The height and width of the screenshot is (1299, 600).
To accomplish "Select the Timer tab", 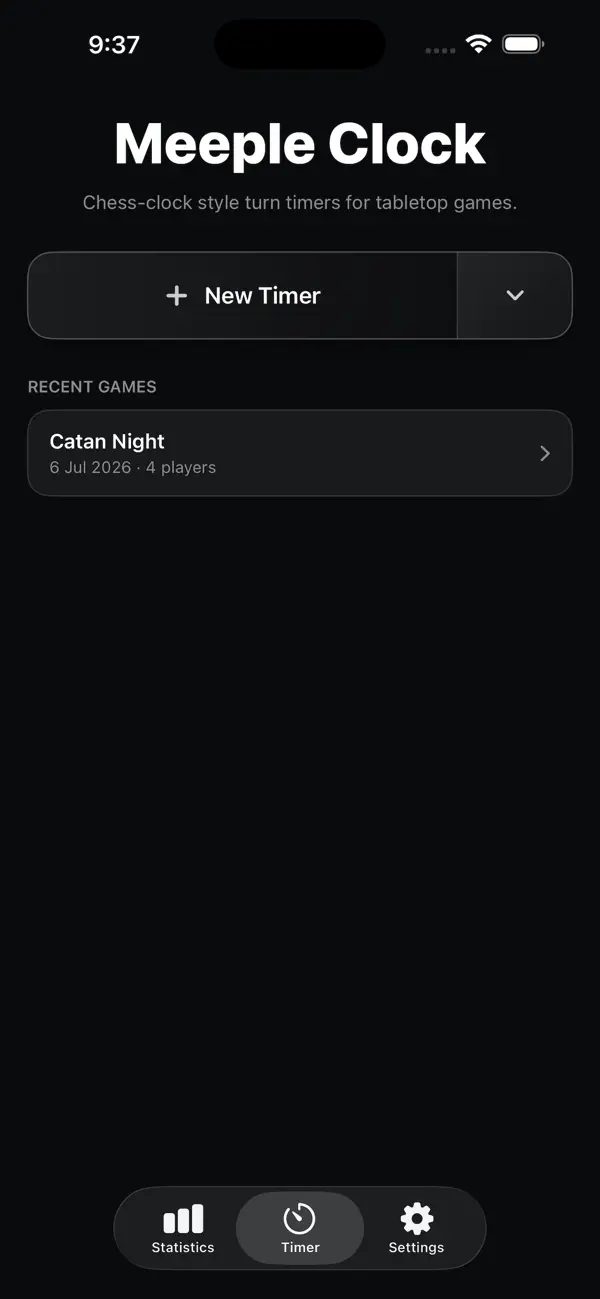I will pyautogui.click(x=300, y=1228).
